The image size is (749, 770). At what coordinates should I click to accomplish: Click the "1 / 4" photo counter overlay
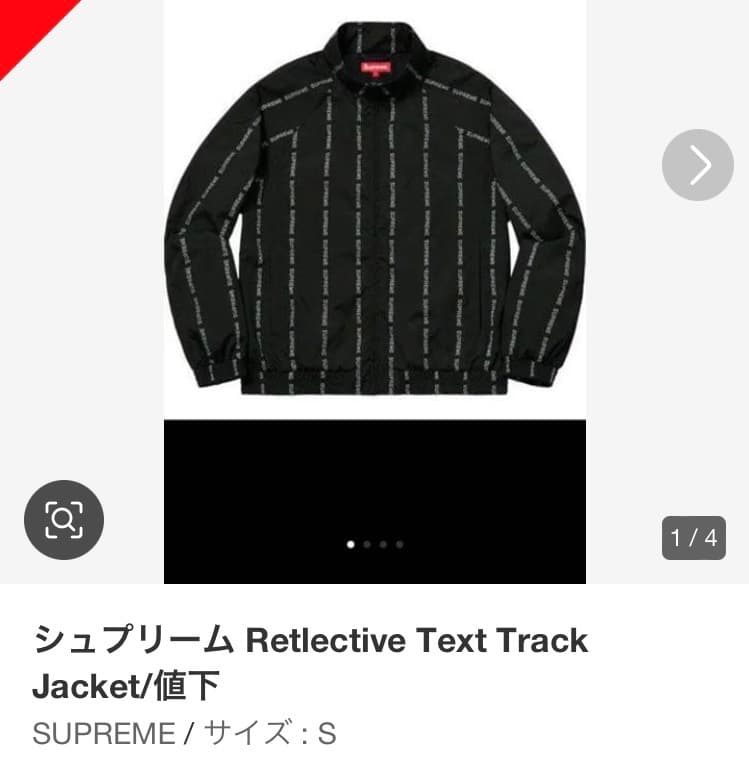[694, 539]
